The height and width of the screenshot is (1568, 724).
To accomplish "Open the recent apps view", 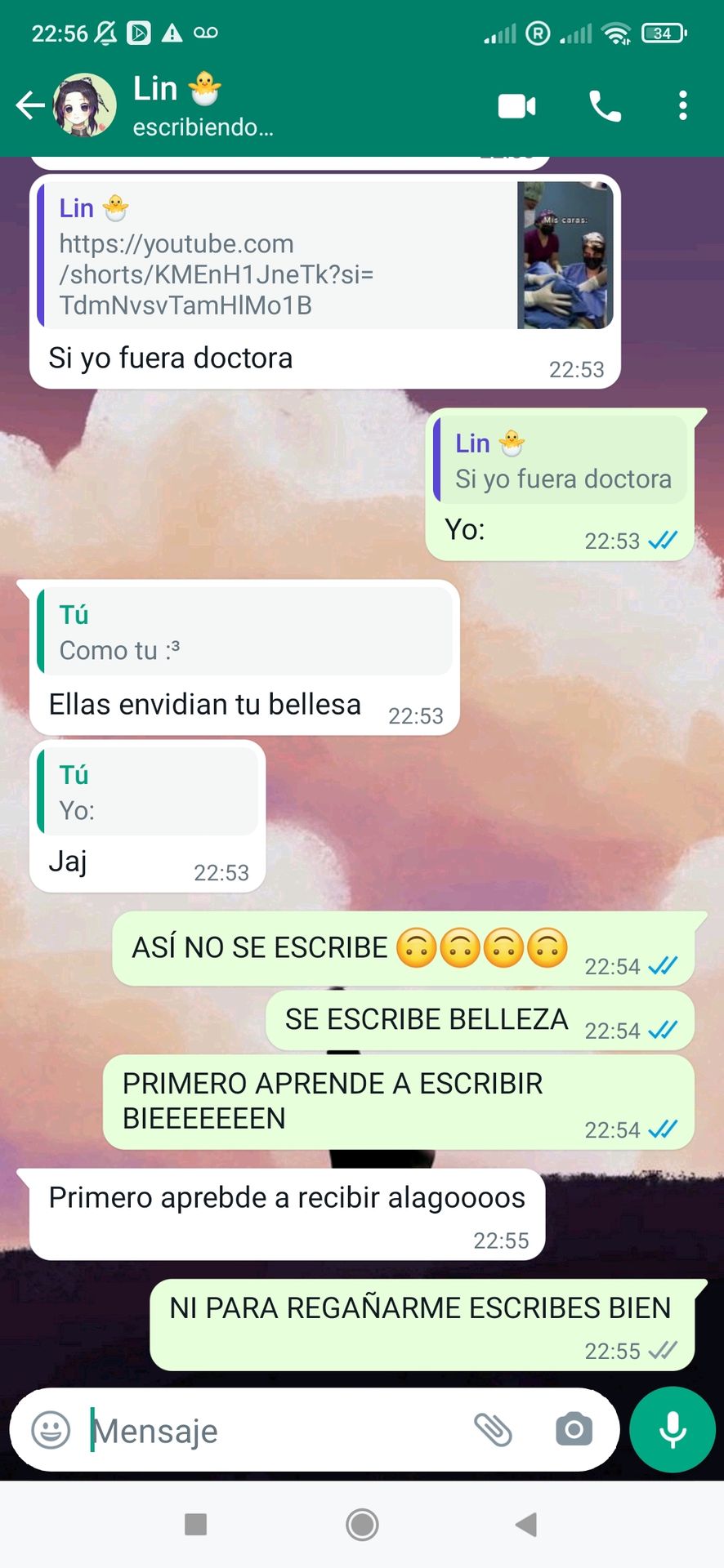I will click(196, 1524).
